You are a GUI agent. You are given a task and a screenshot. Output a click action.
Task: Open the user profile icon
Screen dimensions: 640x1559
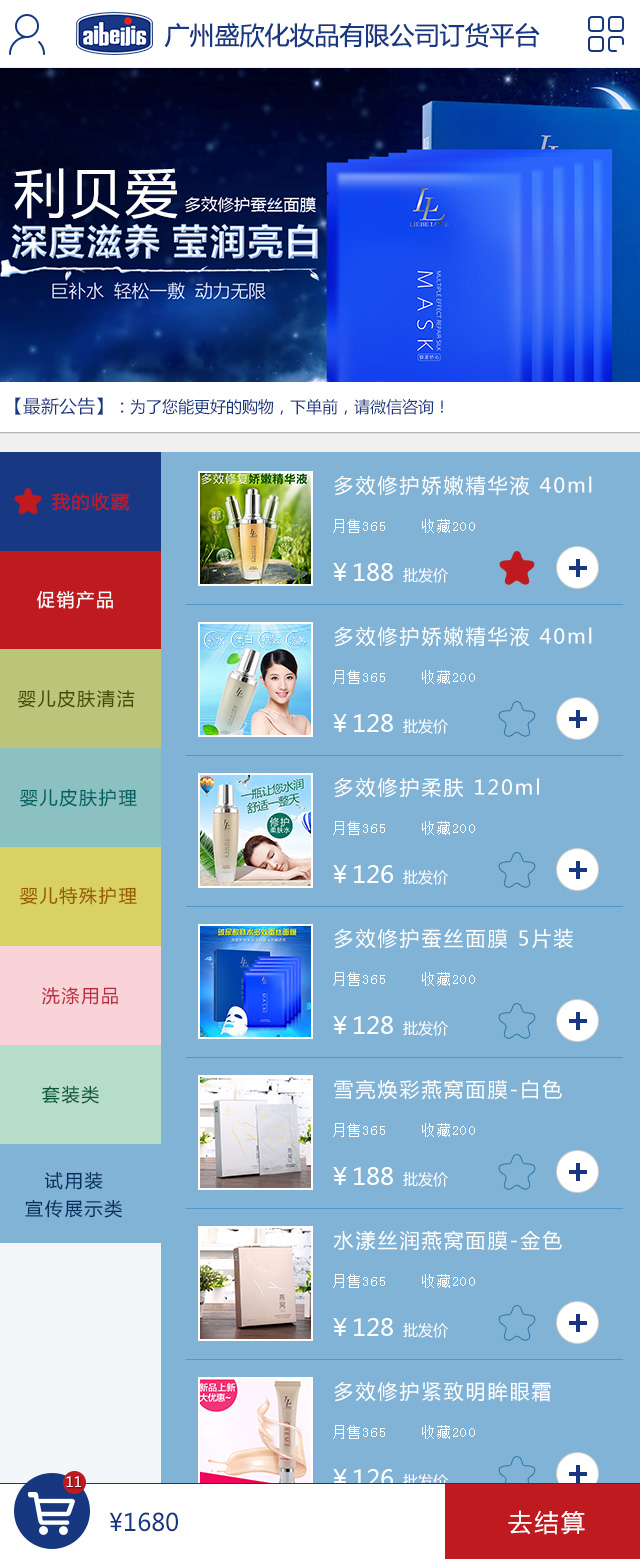[27, 35]
